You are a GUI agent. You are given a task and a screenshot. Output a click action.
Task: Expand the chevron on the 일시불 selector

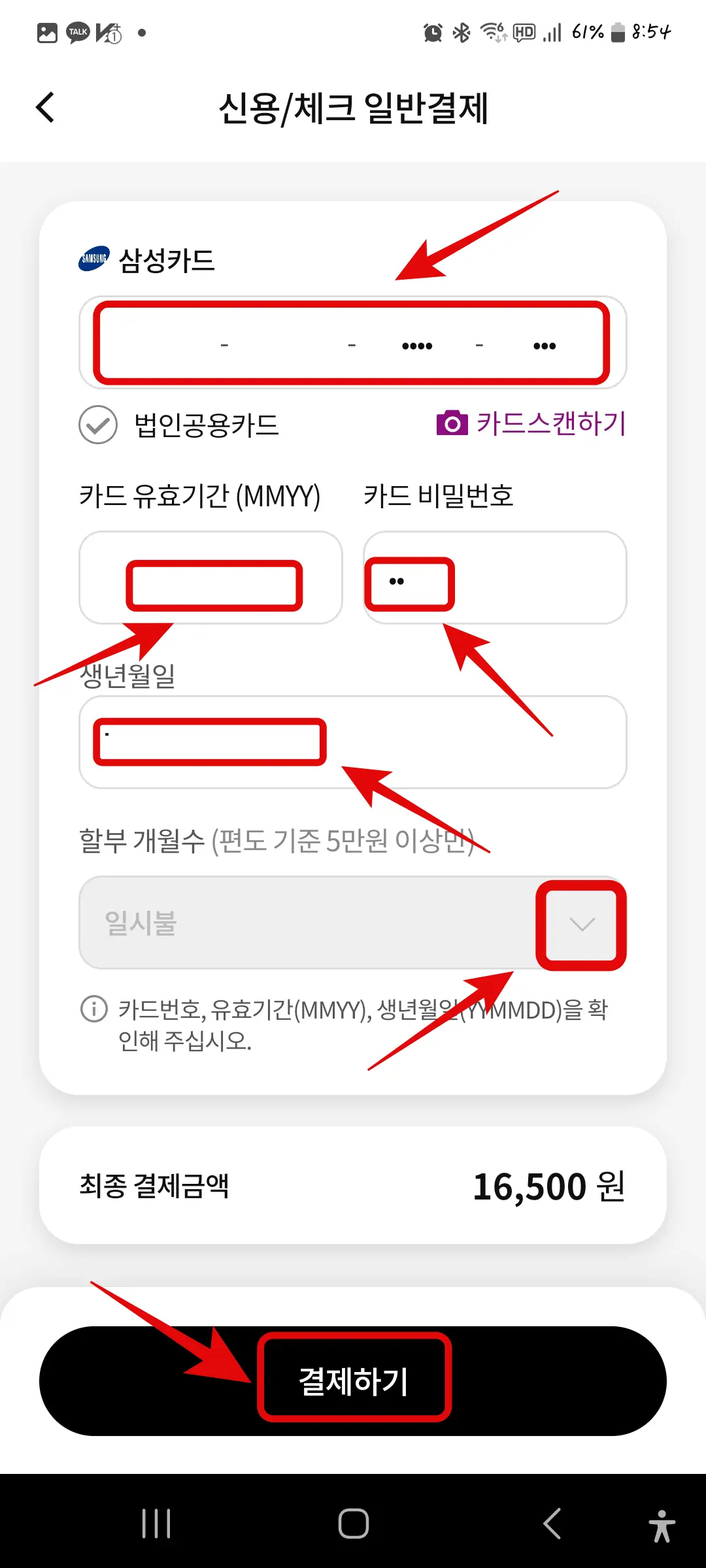click(580, 923)
